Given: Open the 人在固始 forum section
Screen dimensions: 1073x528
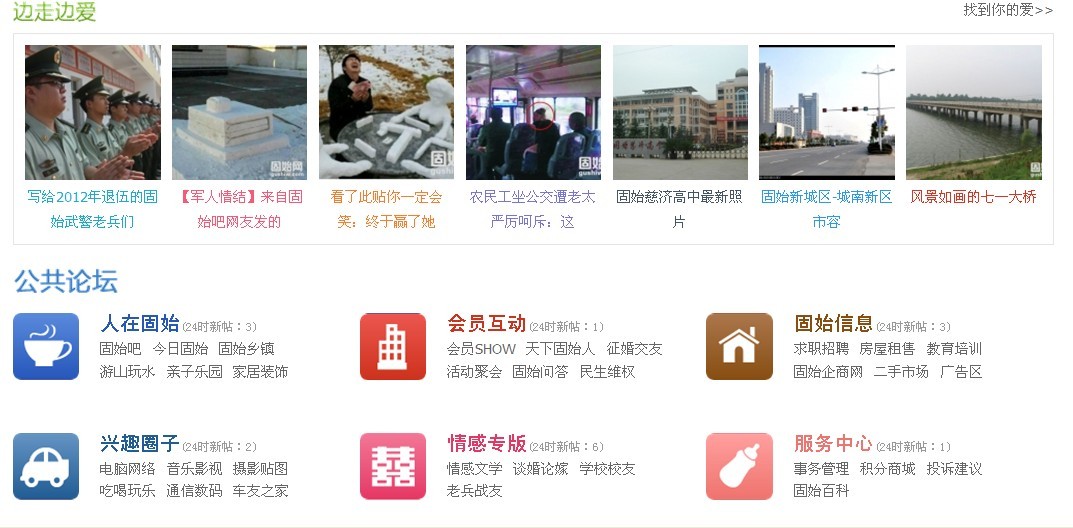Looking at the screenshot, I should point(139,324).
